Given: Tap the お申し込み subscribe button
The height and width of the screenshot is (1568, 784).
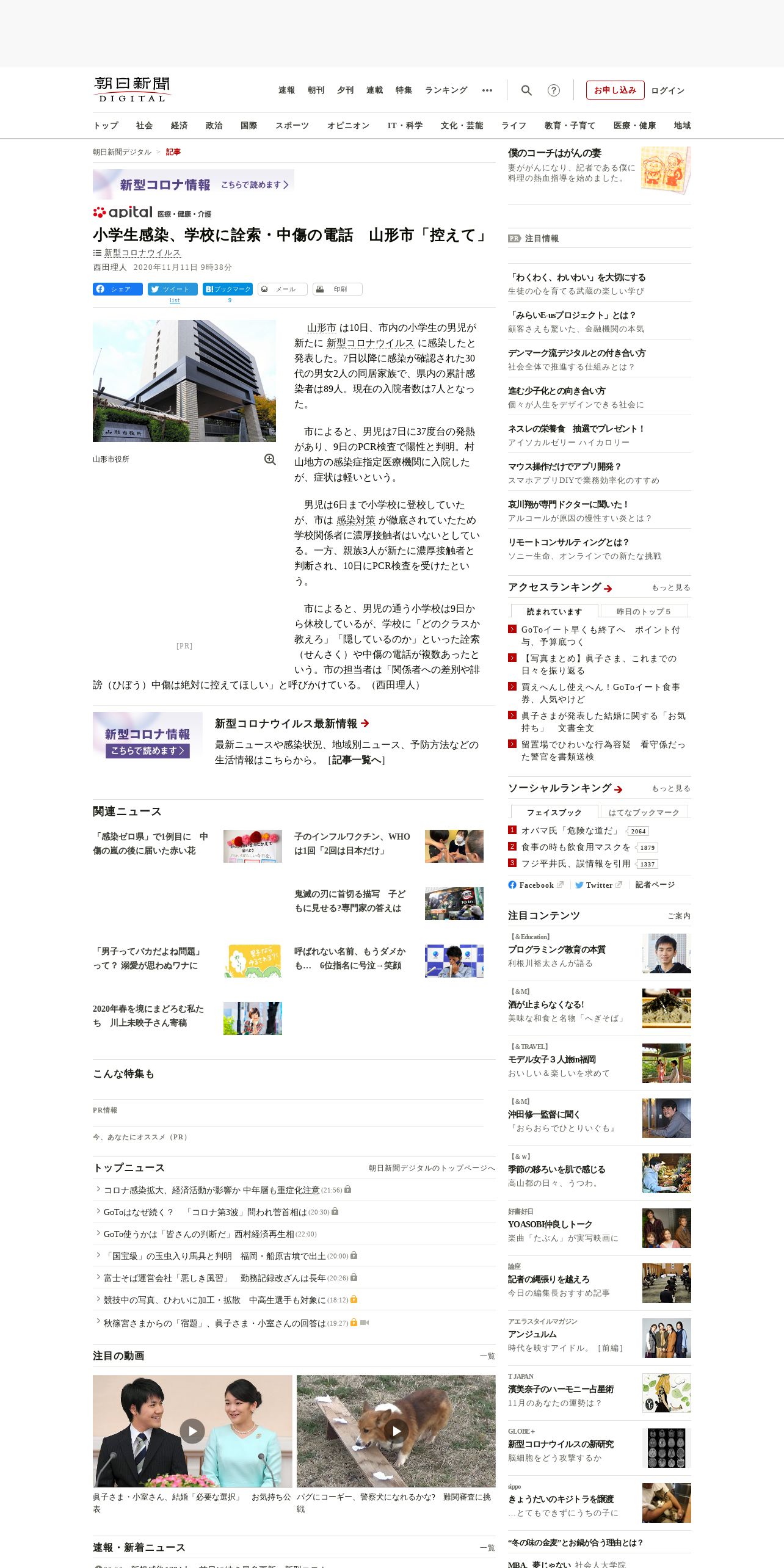Looking at the screenshot, I should (x=615, y=90).
